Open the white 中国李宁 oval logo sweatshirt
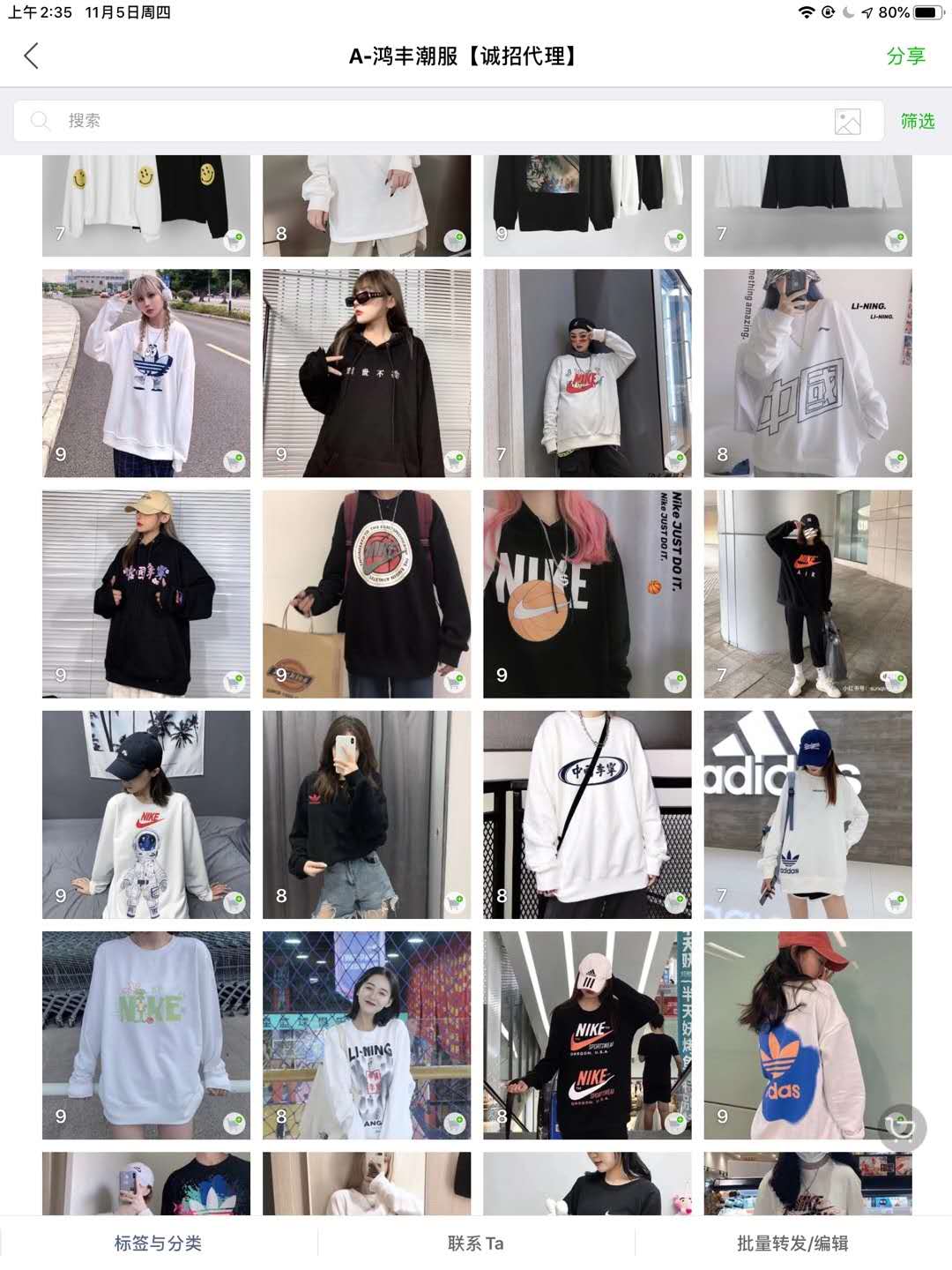Image resolution: width=952 pixels, height=1270 pixels. pyautogui.click(x=587, y=814)
